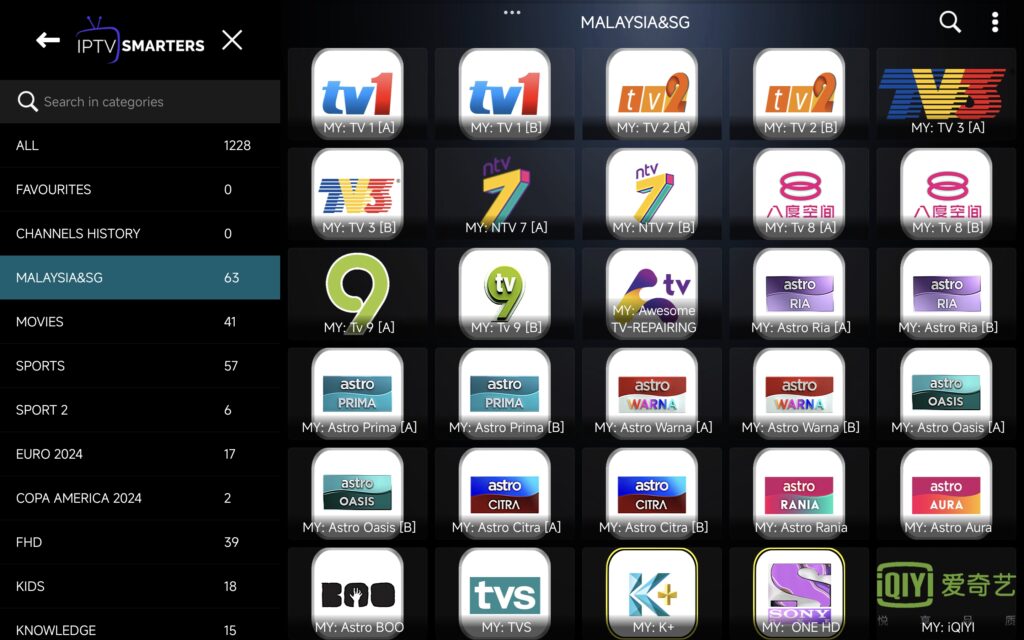Close the categories panel

pos(232,40)
